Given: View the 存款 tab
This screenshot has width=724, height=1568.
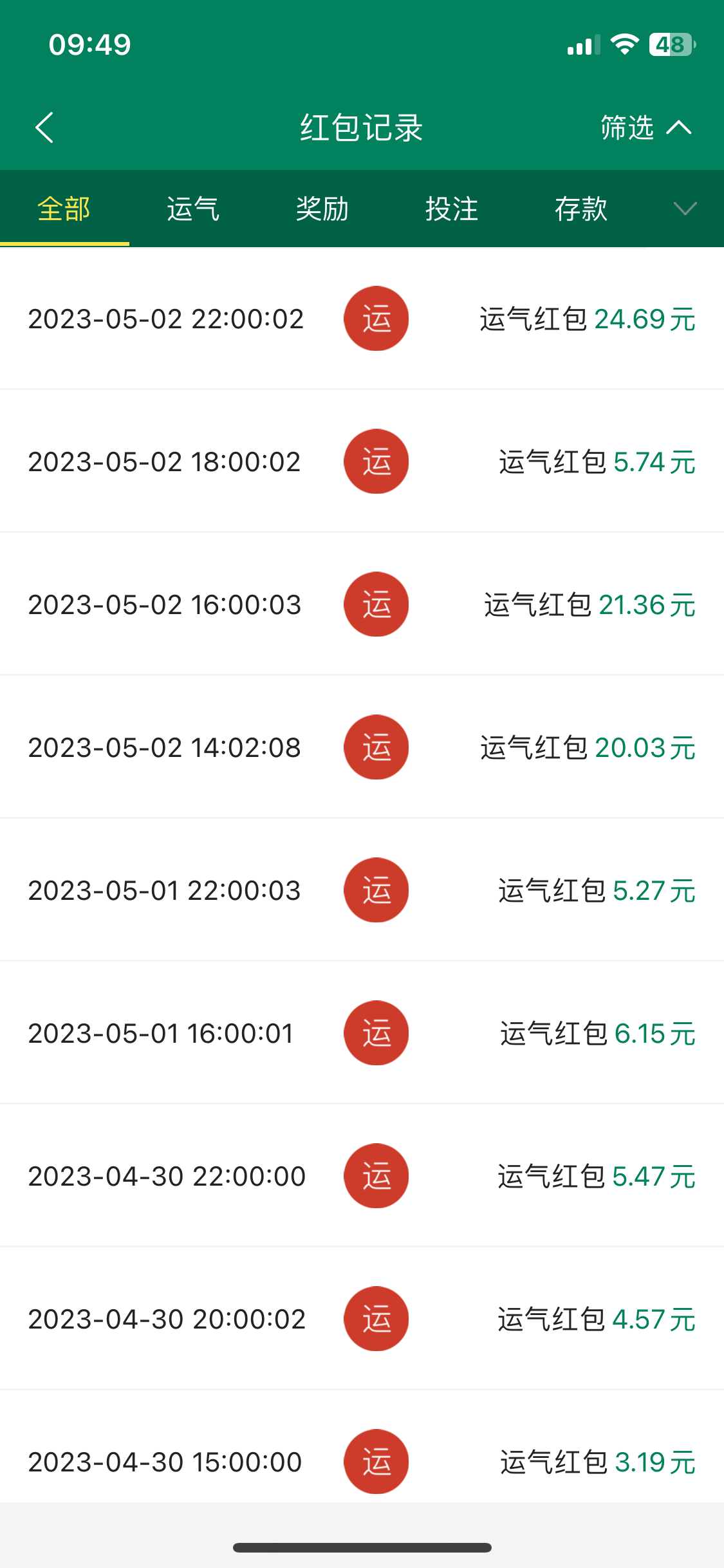Looking at the screenshot, I should coord(581,209).
